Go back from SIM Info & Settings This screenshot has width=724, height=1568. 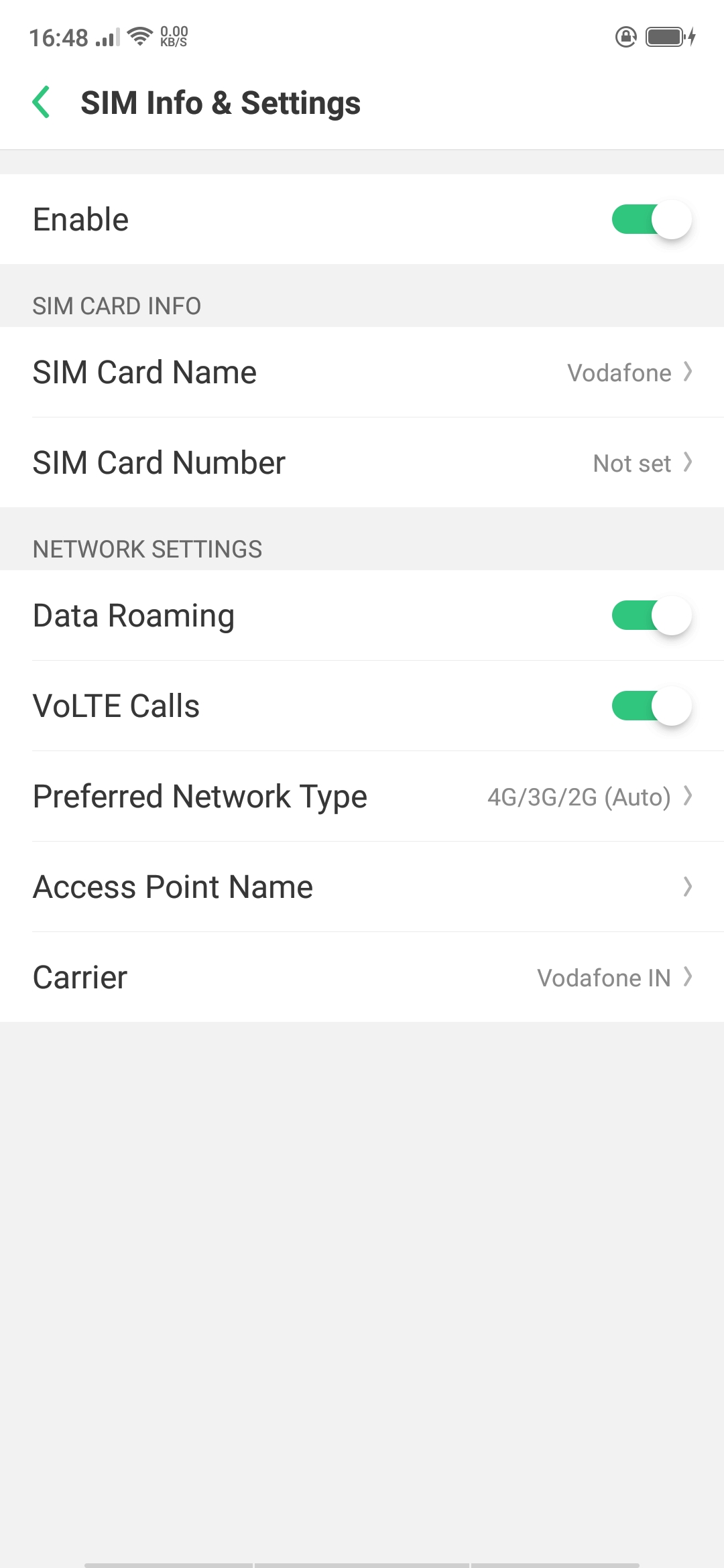tap(42, 103)
